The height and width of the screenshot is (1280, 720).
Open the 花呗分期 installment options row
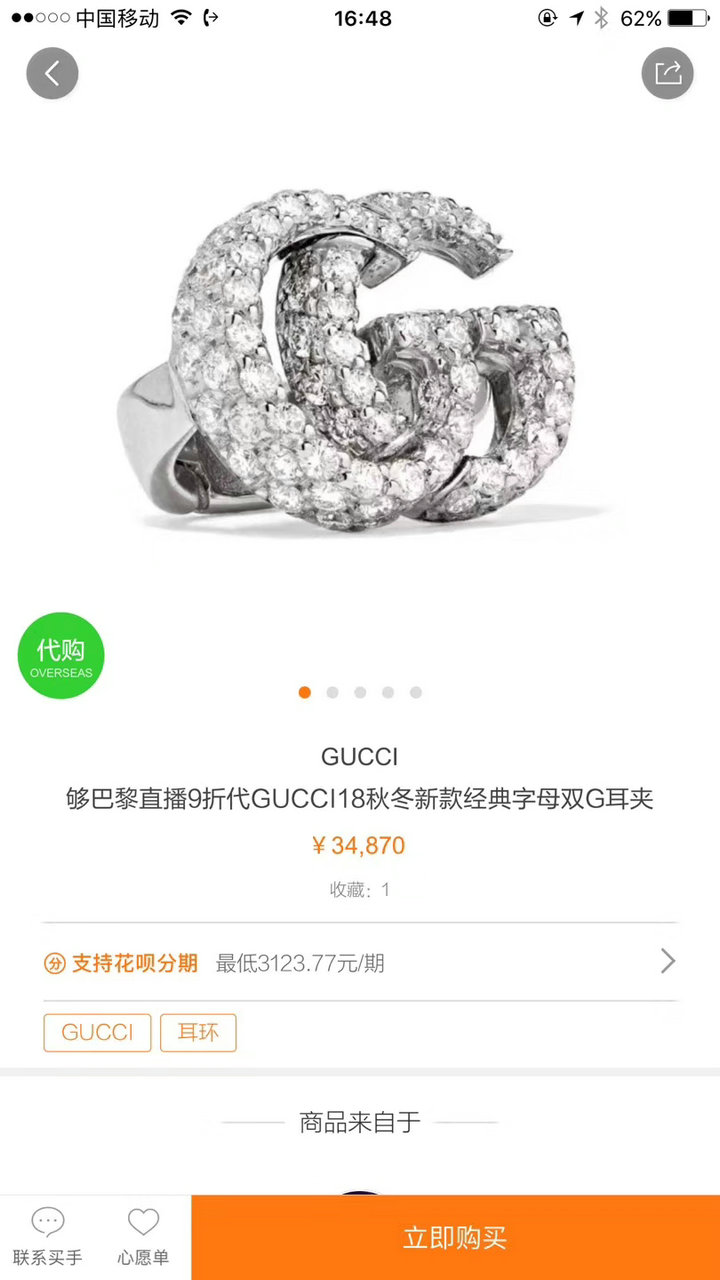360,962
